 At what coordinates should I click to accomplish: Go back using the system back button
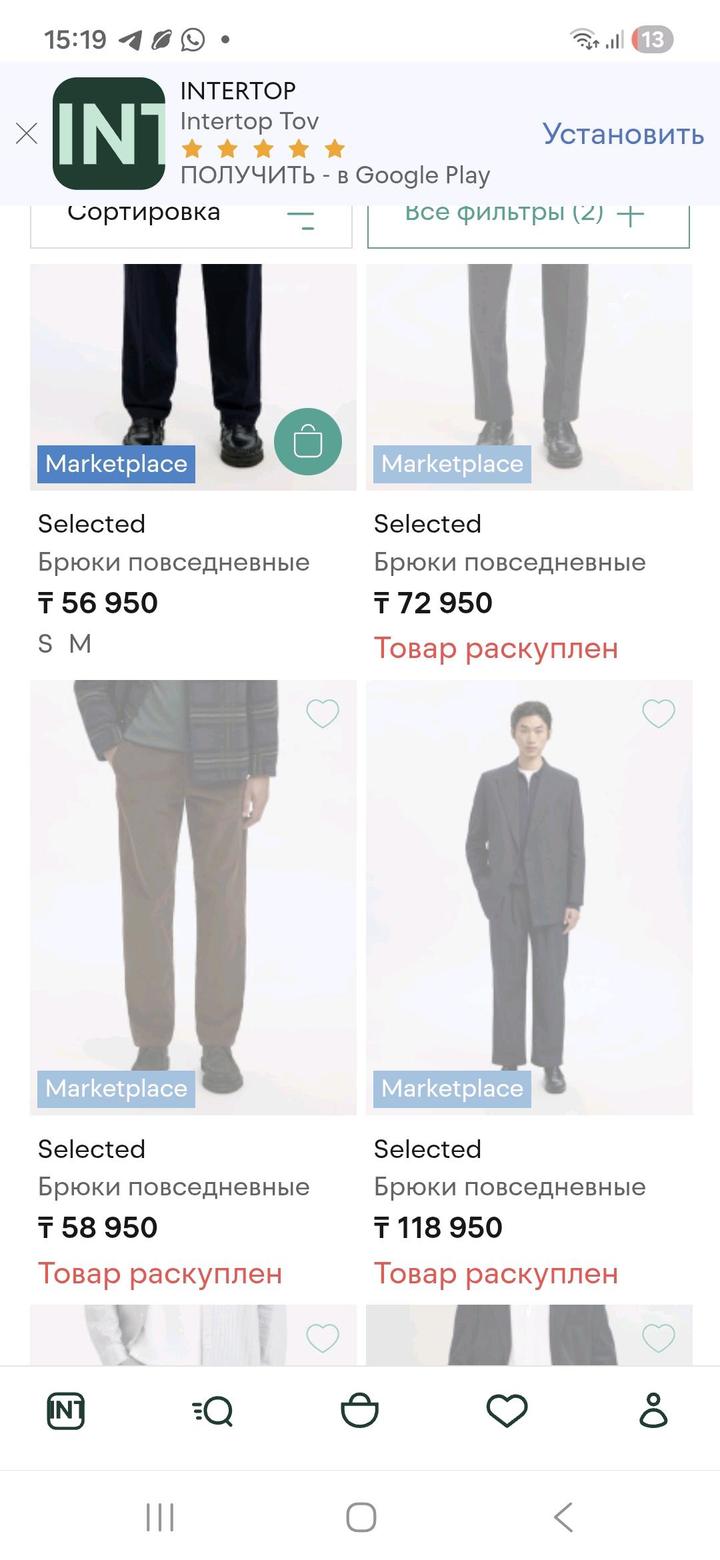[563, 1517]
